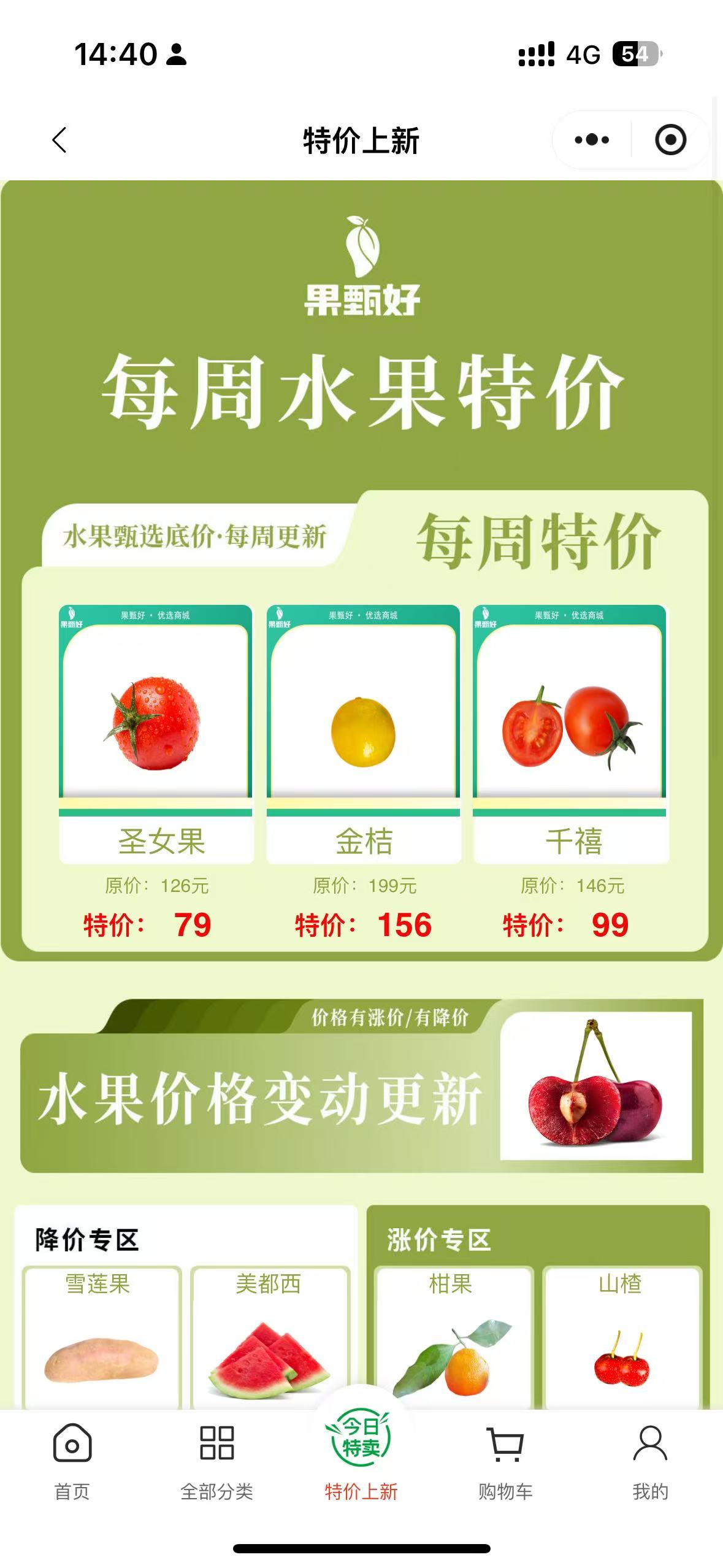View the 美都西 price-drop item
The image size is (723, 1568).
[x=270, y=1336]
